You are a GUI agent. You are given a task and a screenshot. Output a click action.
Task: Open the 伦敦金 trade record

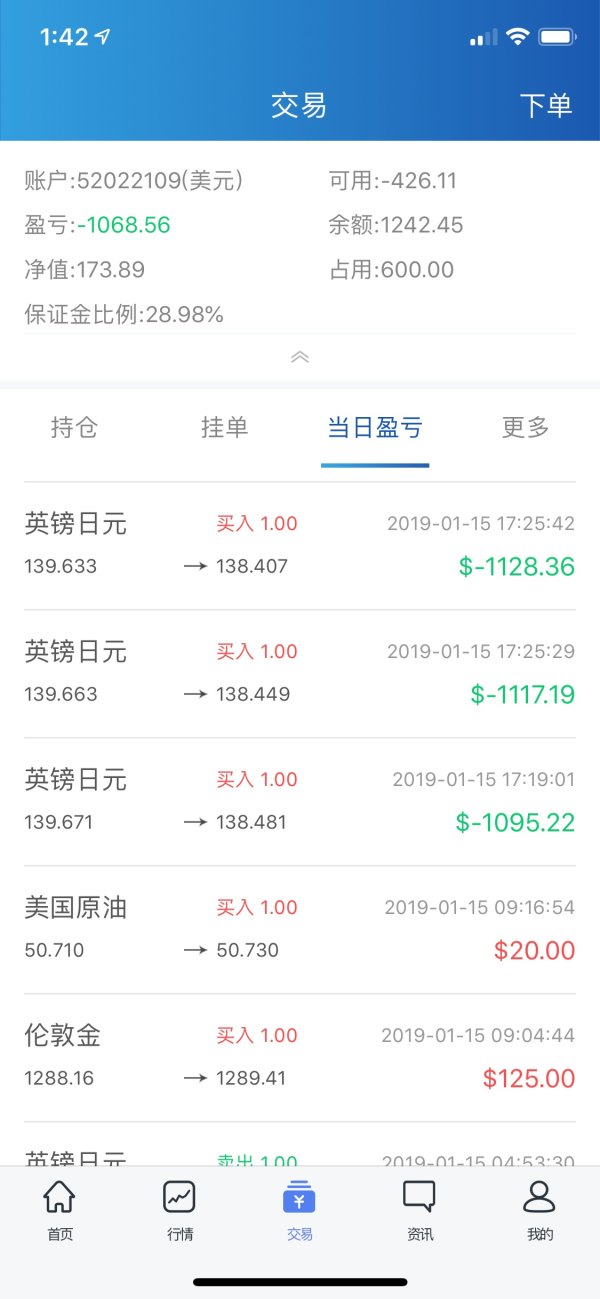300,1057
